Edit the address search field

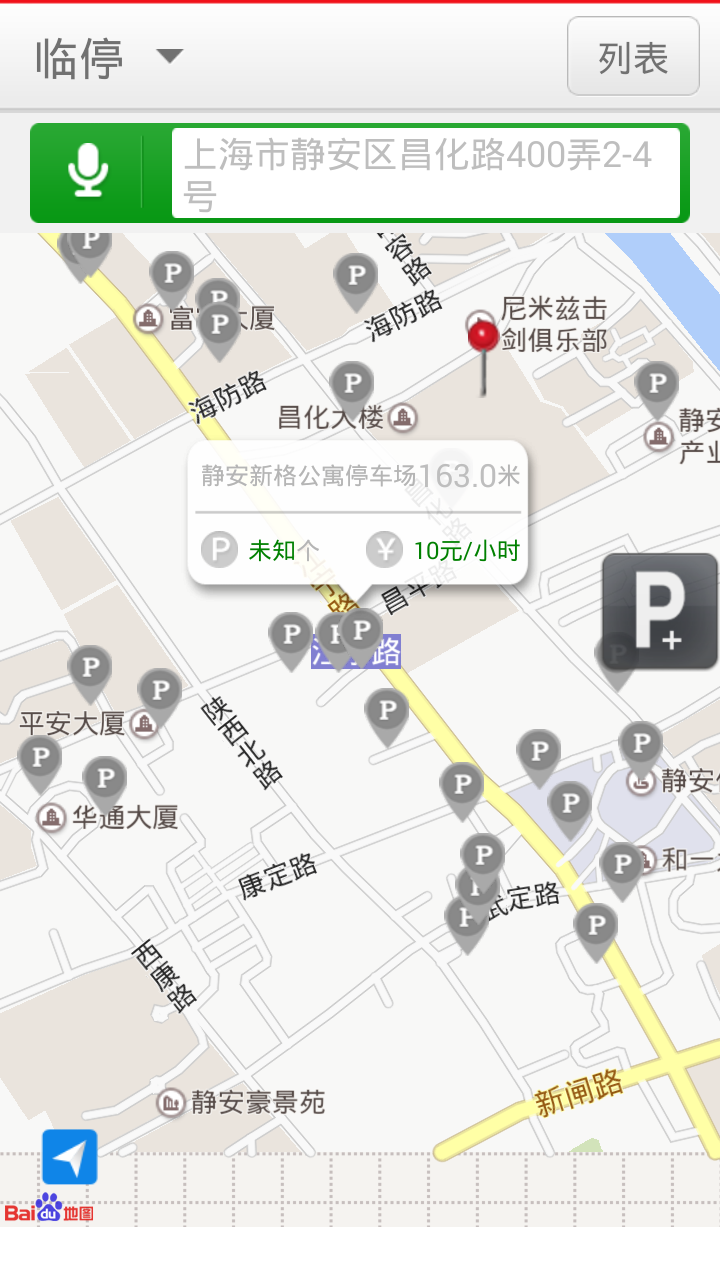425,172
